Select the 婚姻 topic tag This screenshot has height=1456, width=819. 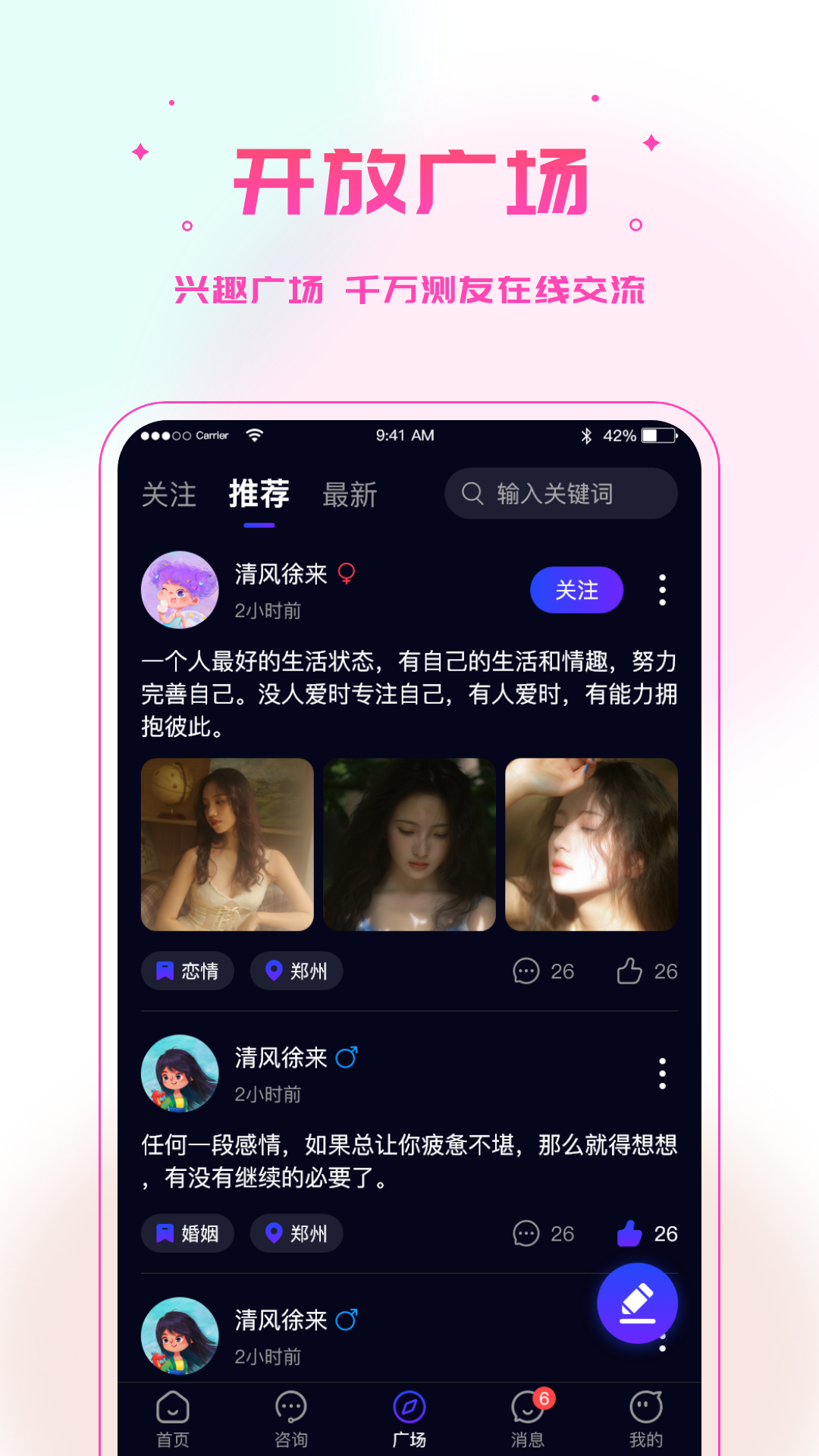pos(187,1234)
